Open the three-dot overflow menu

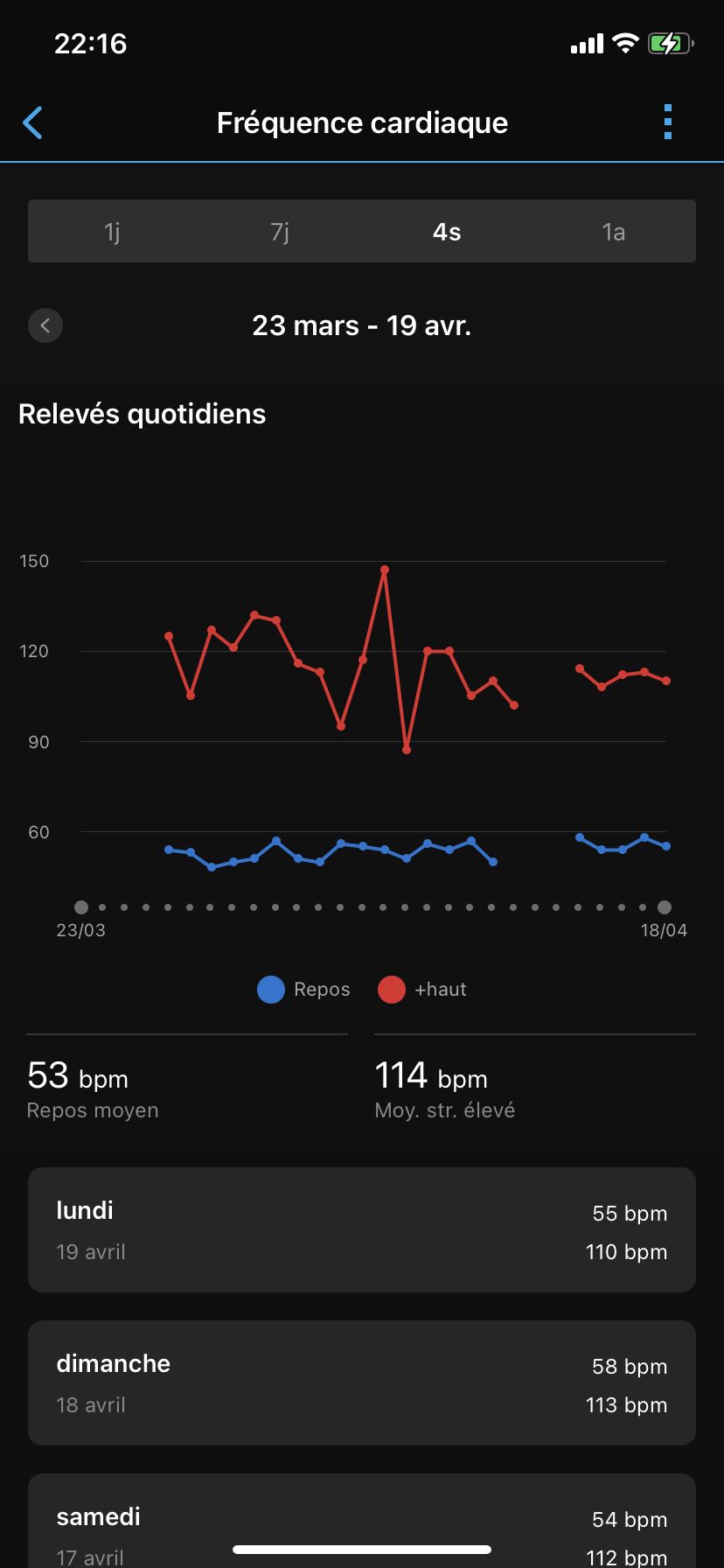pos(668,122)
